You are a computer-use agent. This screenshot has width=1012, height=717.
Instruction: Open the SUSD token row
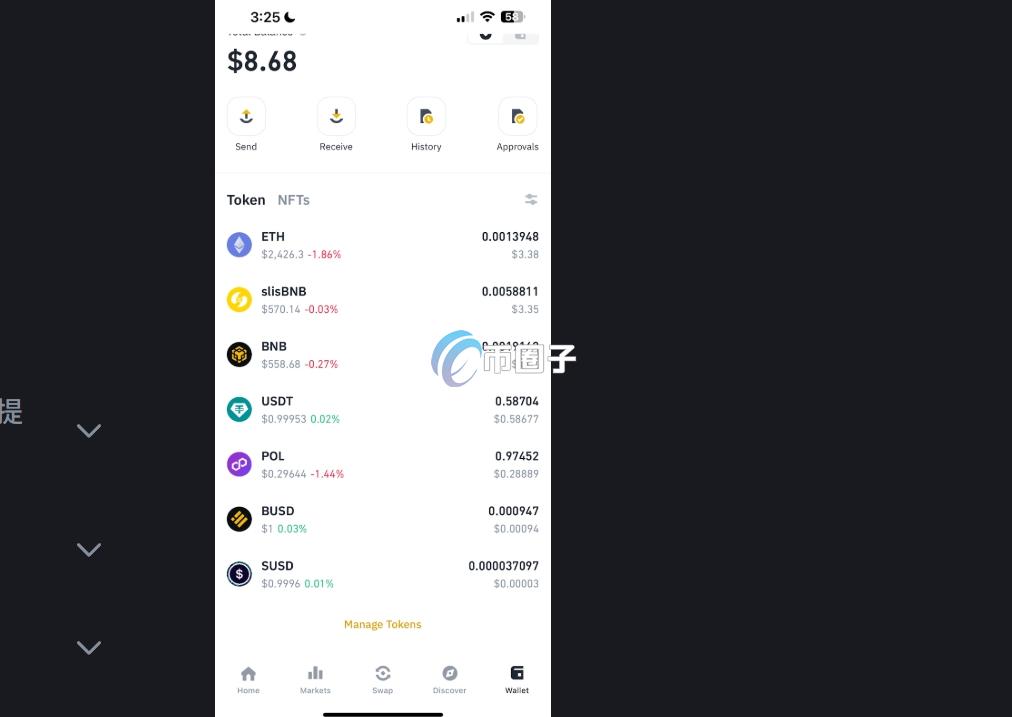click(x=382, y=574)
